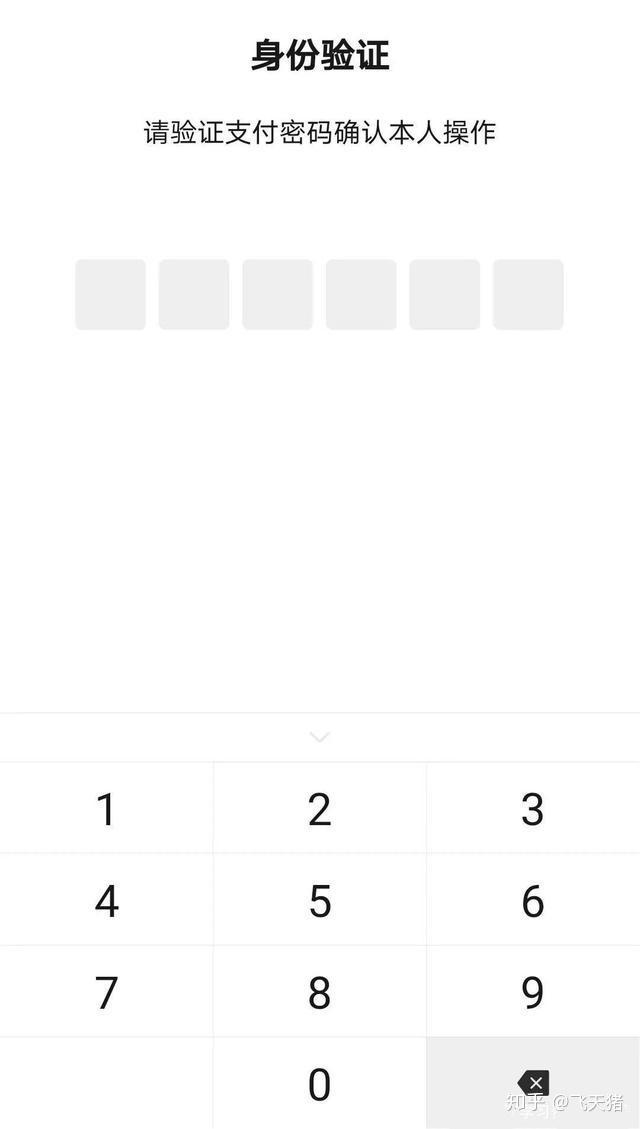Enter digit 8 on the keypad
The width and height of the screenshot is (640, 1129).
[319, 992]
